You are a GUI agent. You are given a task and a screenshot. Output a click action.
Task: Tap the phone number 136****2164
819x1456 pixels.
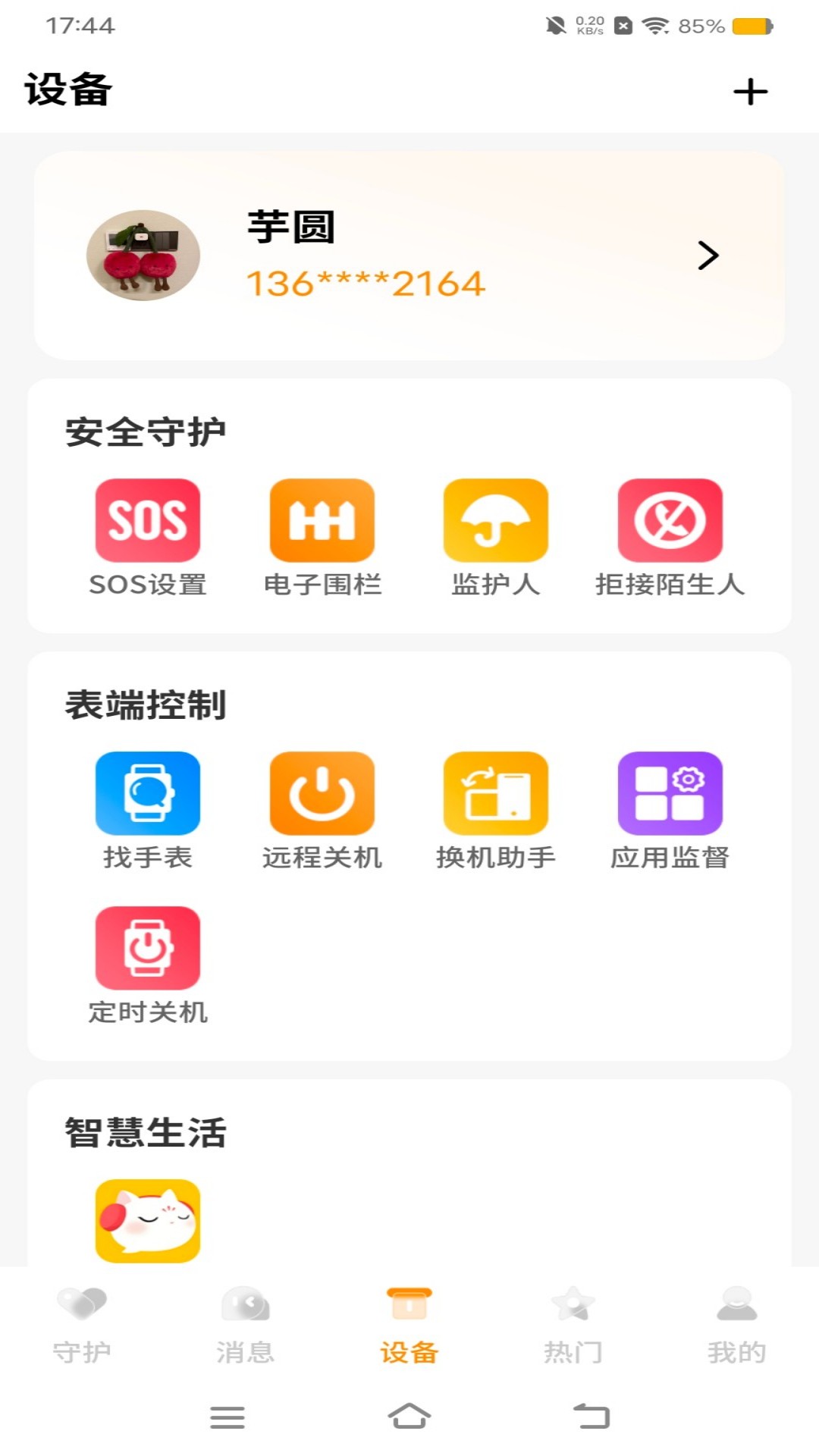[366, 284]
